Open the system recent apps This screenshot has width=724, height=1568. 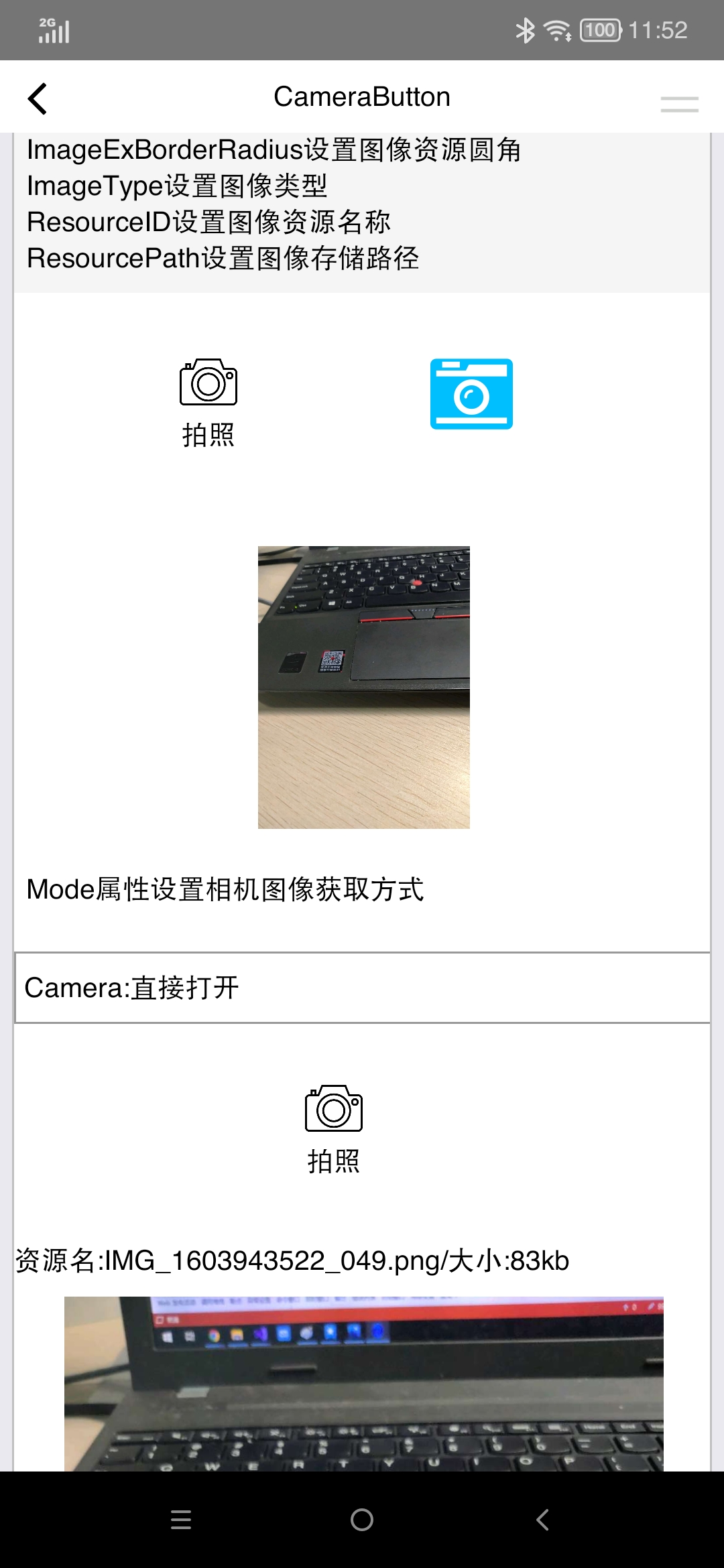click(x=181, y=1520)
